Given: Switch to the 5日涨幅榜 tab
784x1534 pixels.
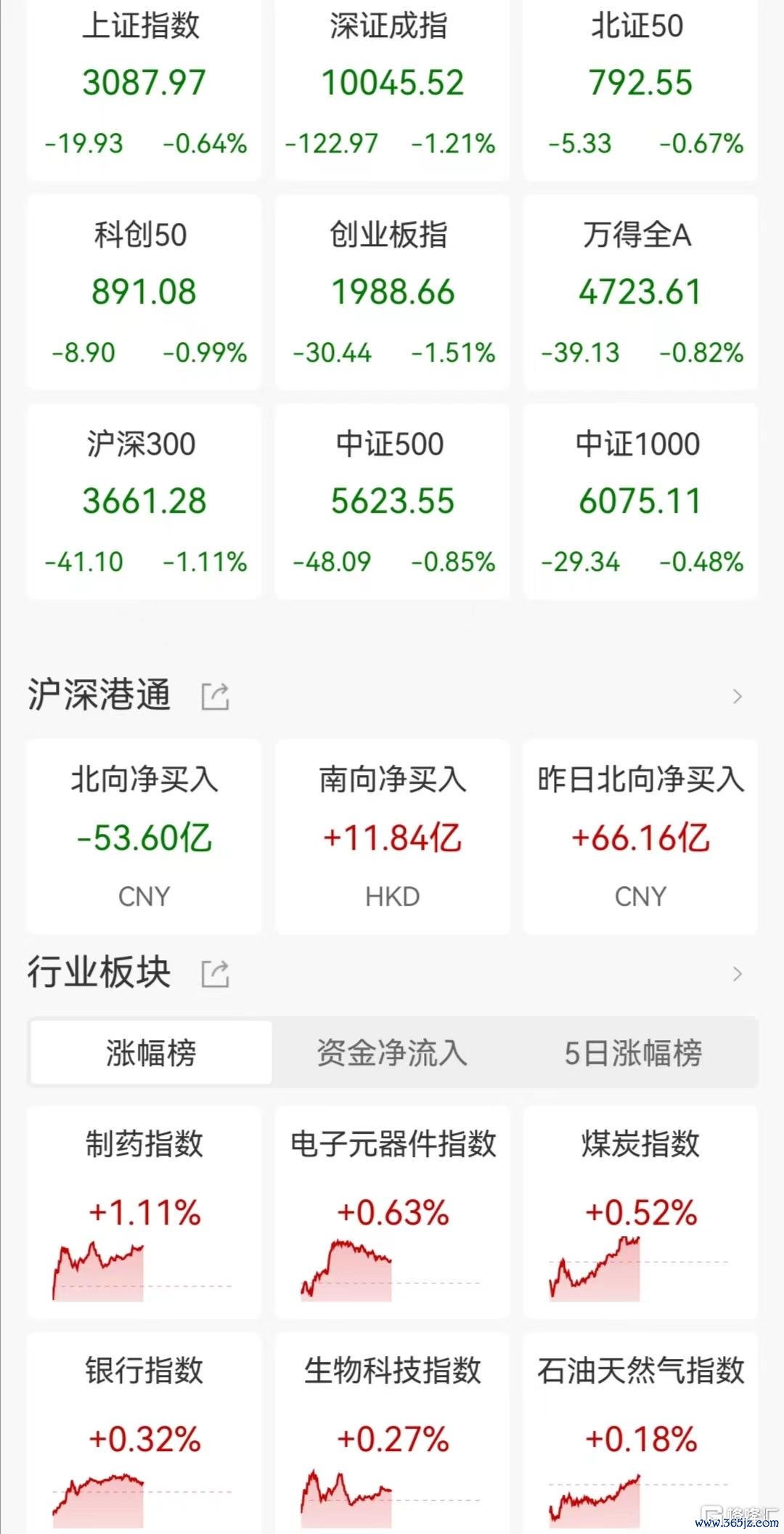Looking at the screenshot, I should [x=634, y=1052].
